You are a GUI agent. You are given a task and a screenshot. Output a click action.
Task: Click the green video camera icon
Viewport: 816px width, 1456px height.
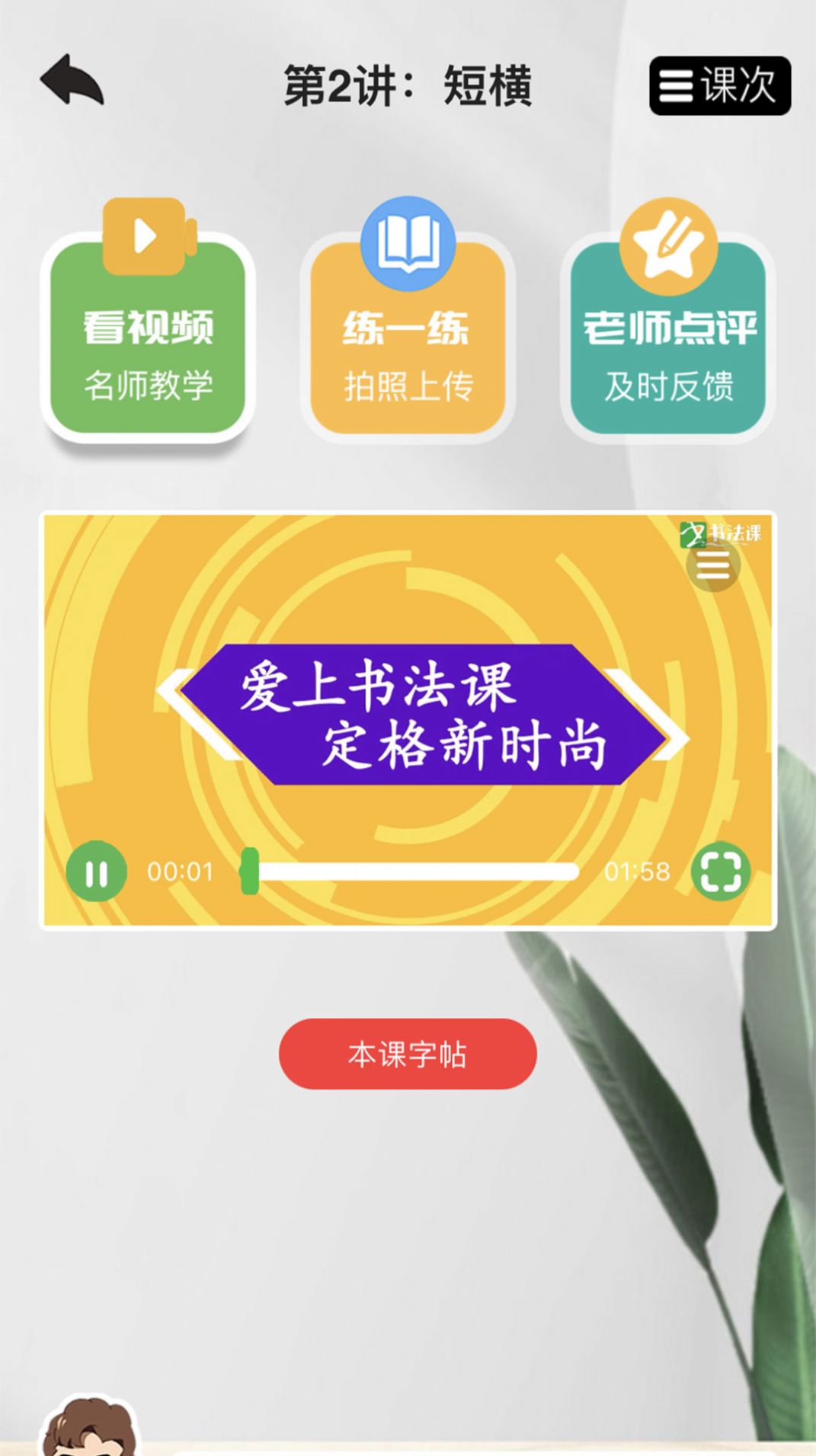click(x=145, y=235)
